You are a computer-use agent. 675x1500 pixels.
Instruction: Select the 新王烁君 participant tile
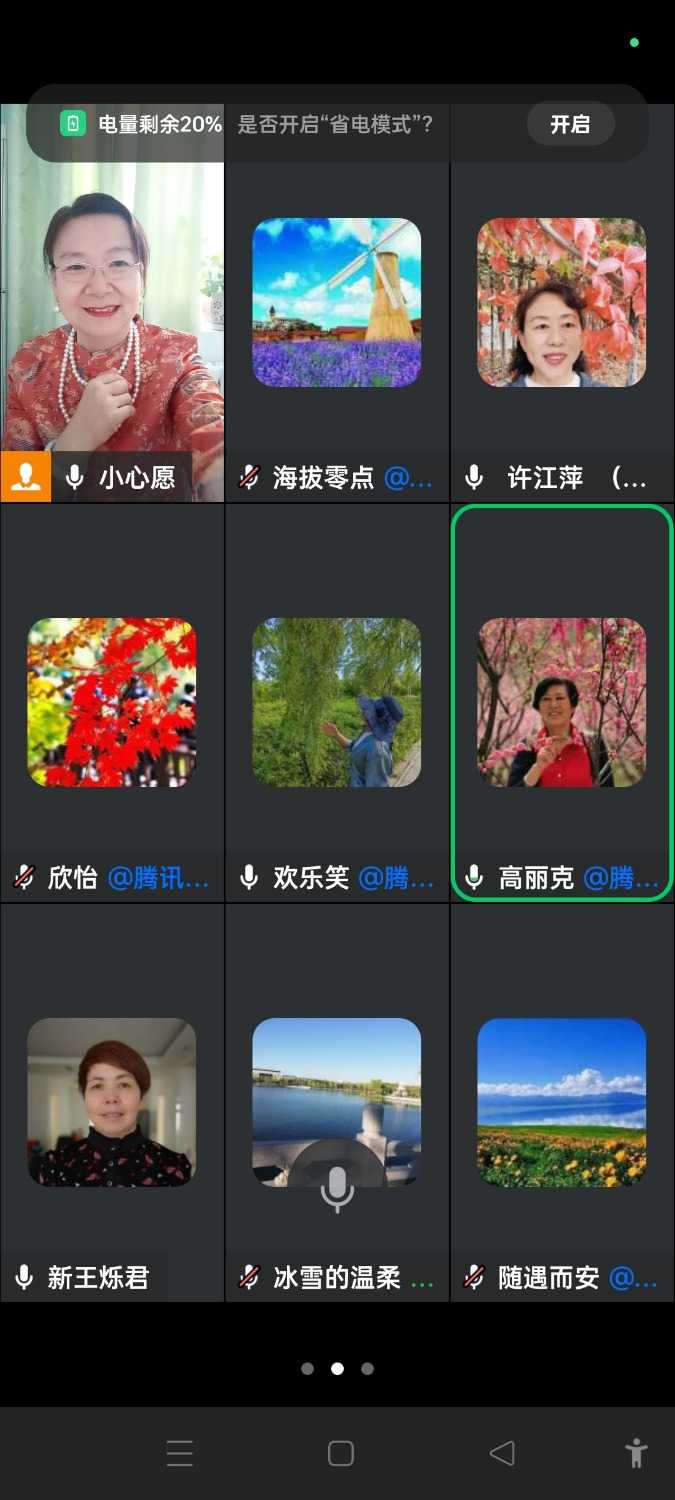pos(111,1102)
